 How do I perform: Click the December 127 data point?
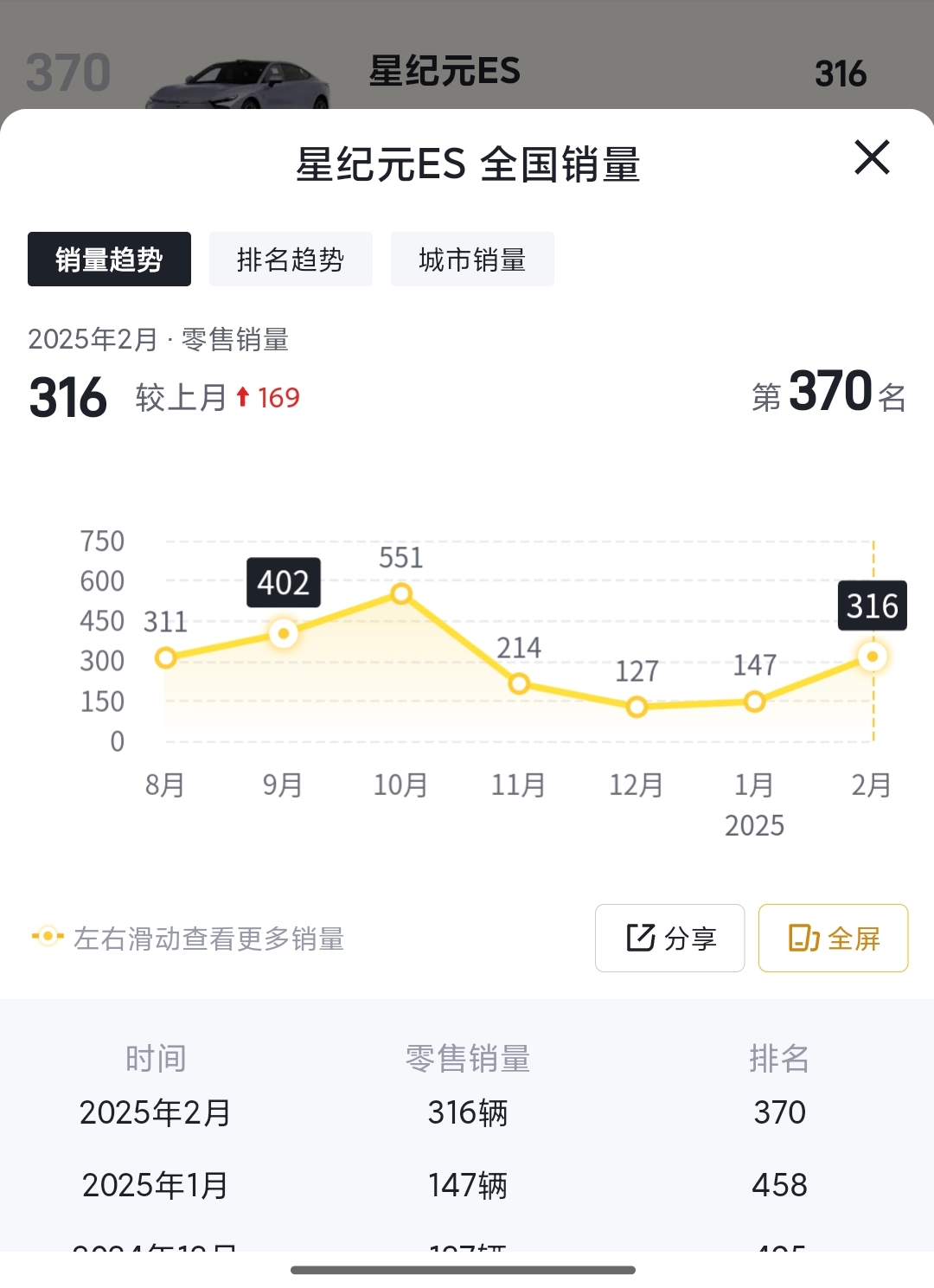pos(637,708)
